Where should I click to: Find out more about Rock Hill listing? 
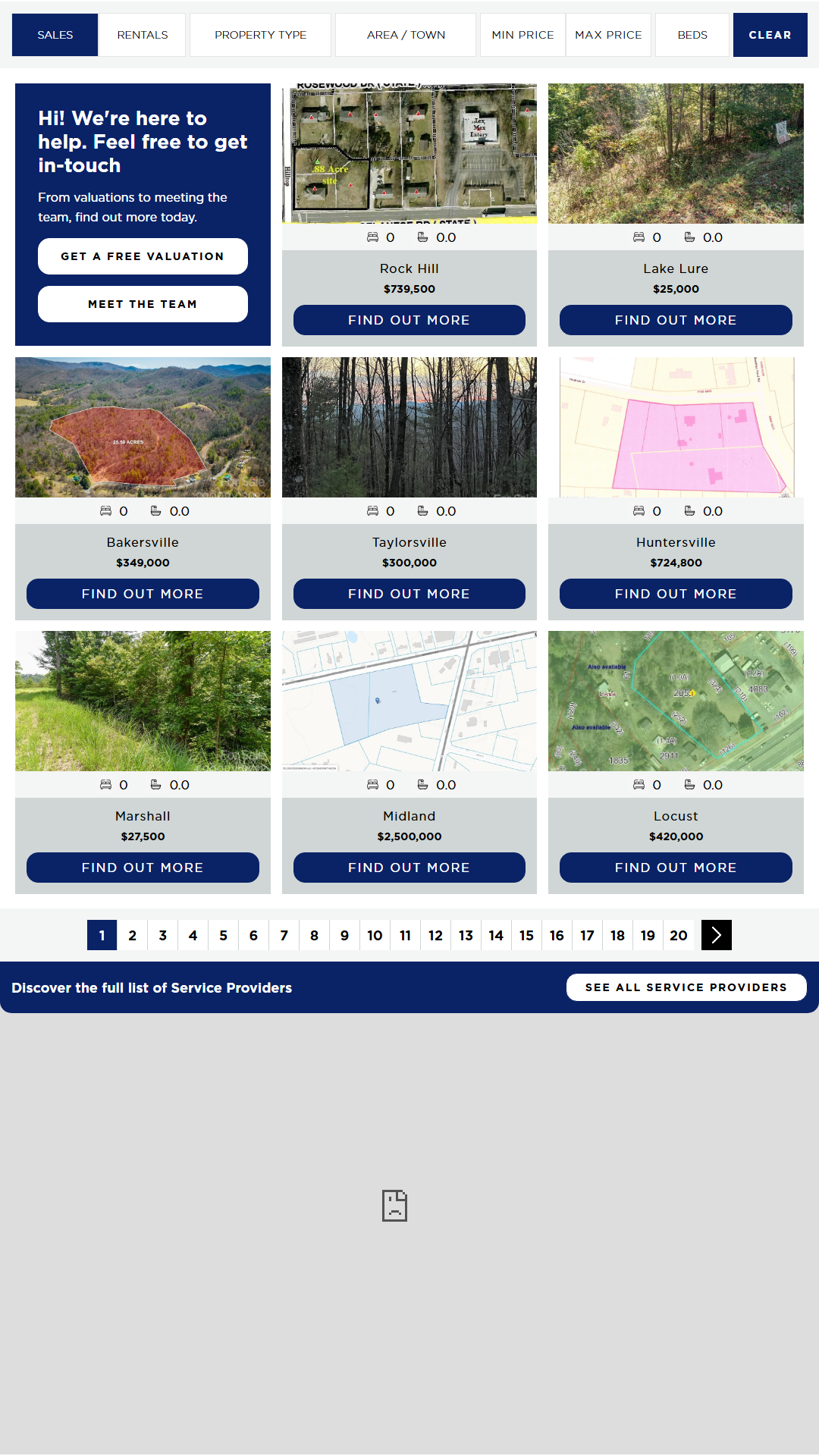pos(409,320)
